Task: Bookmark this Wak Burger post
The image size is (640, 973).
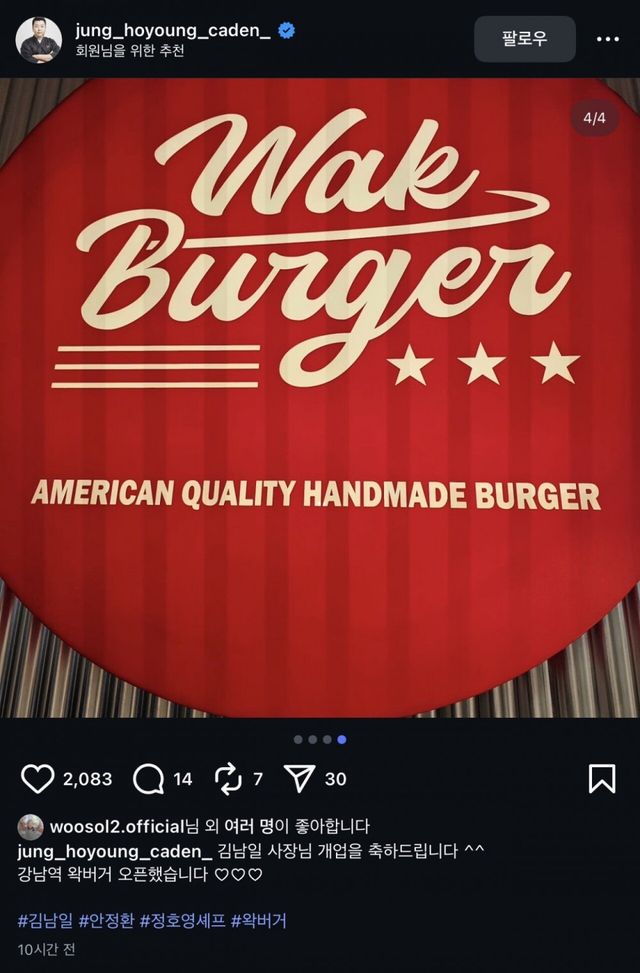Action: click(602, 779)
